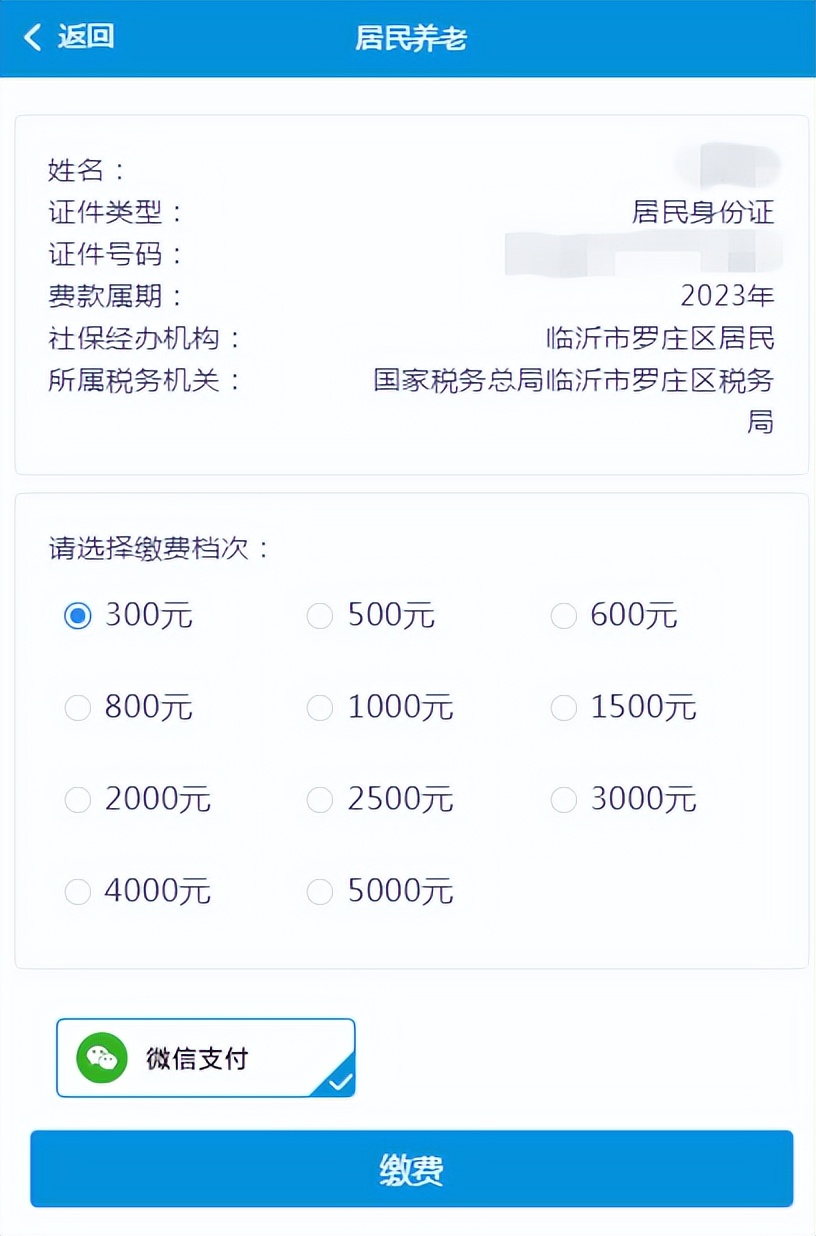
Task: Select the 5000元 highest payment tier
Action: [x=319, y=891]
